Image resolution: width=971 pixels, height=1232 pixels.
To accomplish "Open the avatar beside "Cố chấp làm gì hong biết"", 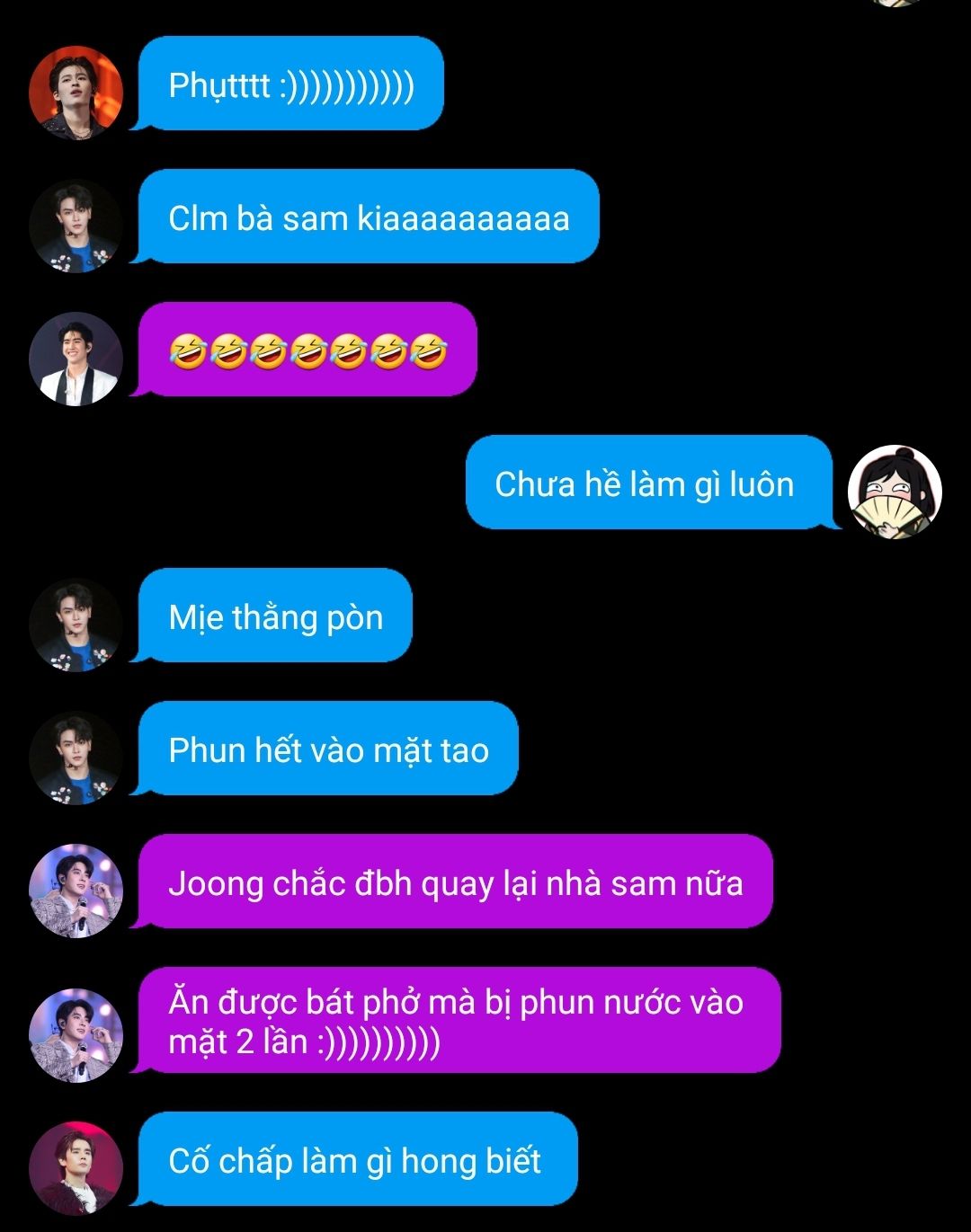I will coord(76,1168).
